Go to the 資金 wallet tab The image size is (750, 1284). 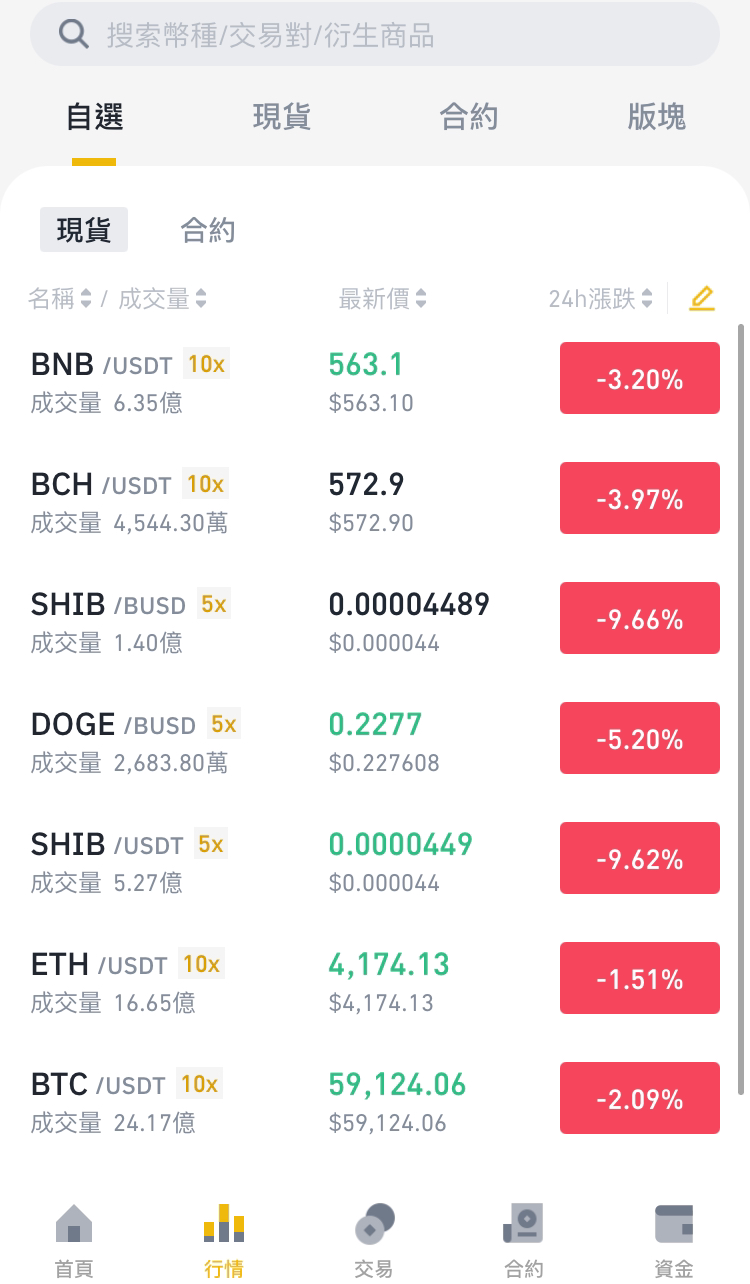(x=674, y=1240)
